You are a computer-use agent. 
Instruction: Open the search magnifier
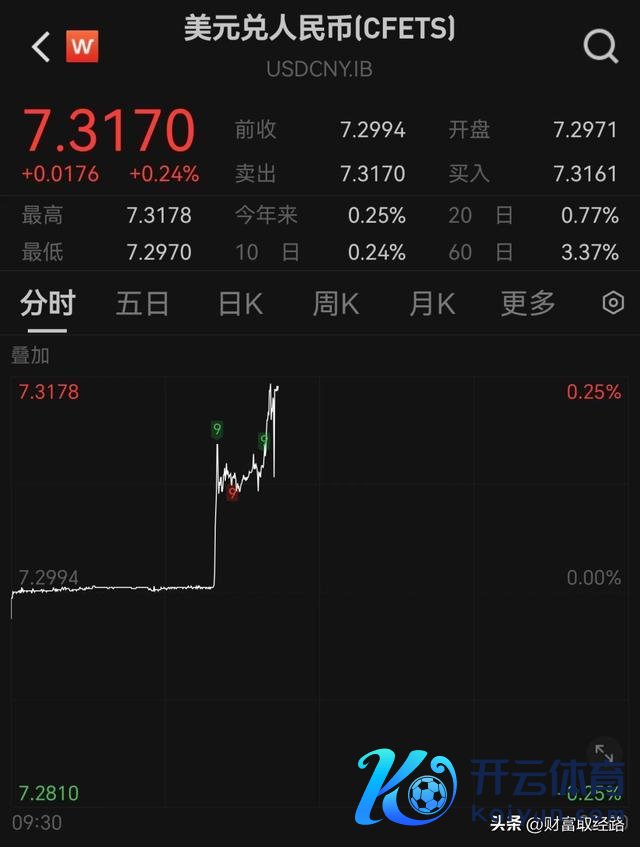pyautogui.click(x=600, y=45)
